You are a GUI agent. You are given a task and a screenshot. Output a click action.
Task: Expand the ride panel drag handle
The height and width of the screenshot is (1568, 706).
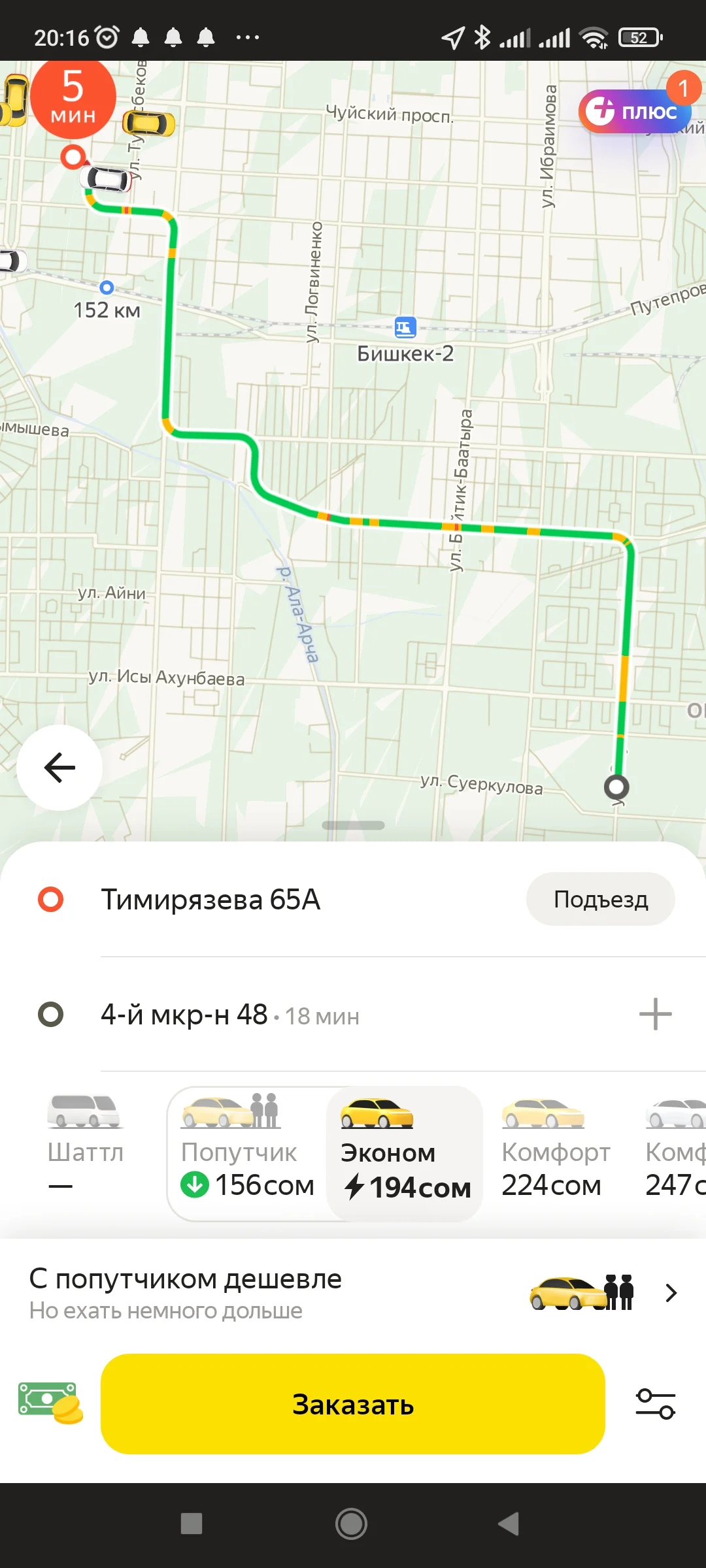353,825
